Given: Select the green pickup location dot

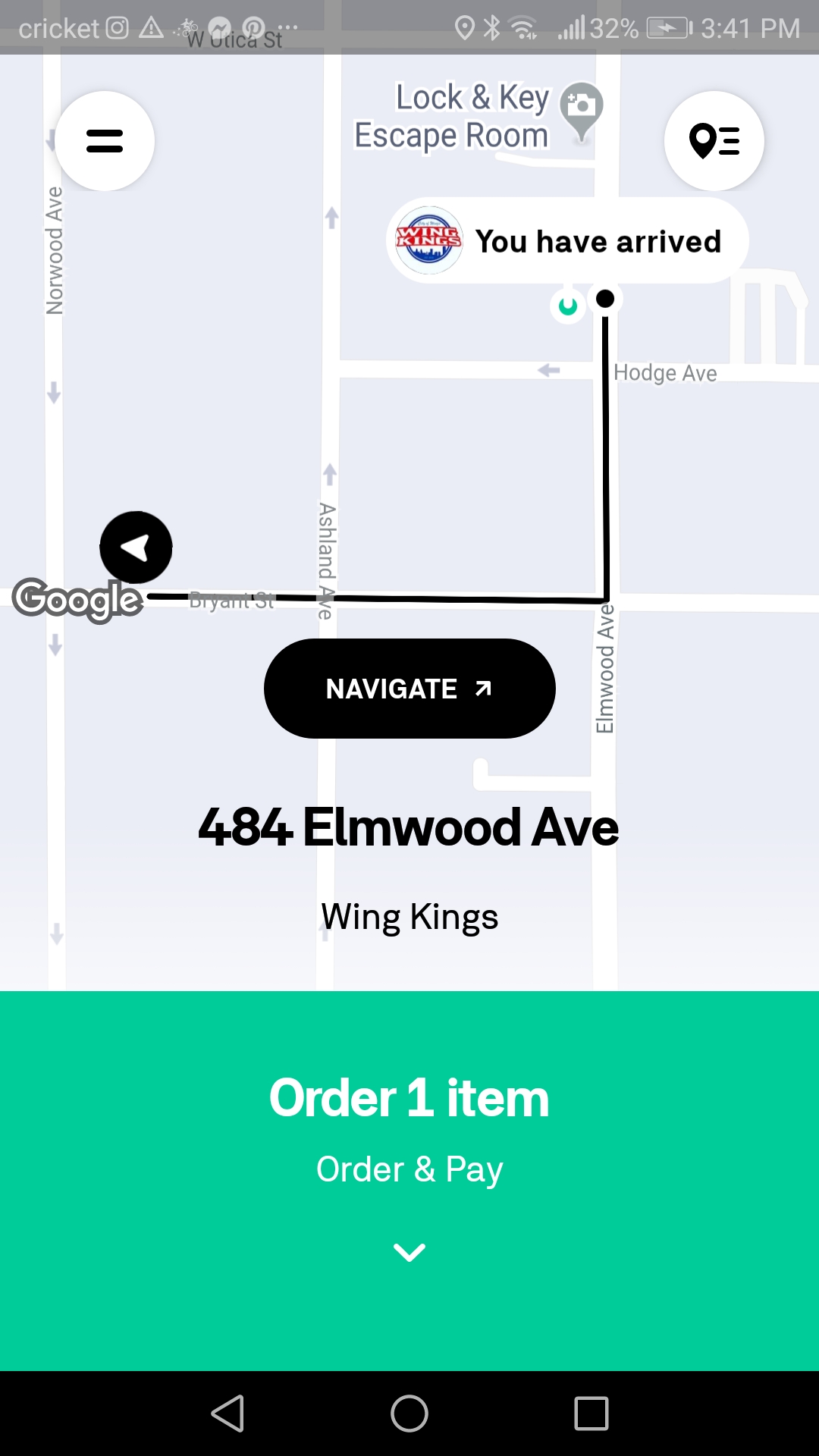Looking at the screenshot, I should pos(567,303).
